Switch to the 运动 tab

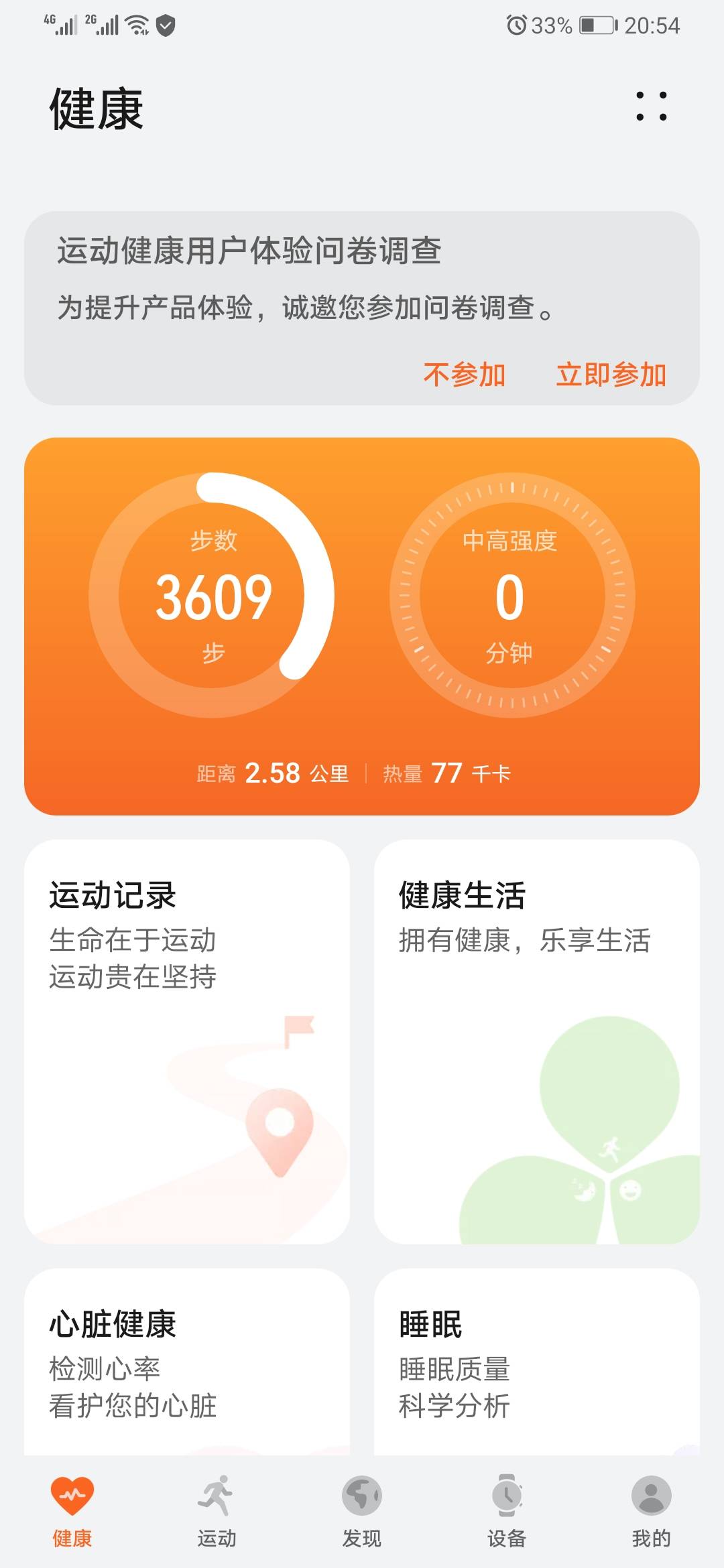click(217, 1509)
